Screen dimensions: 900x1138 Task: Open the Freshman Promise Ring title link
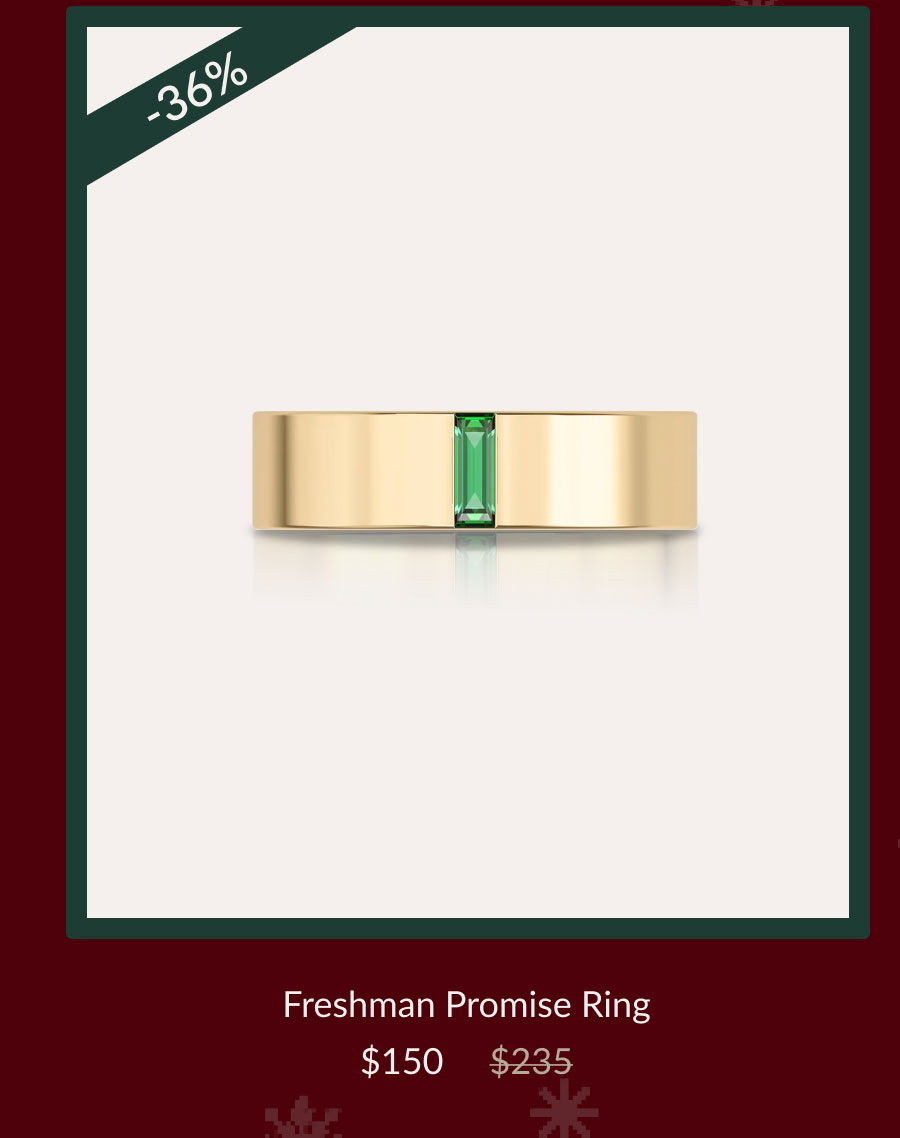tap(466, 1004)
